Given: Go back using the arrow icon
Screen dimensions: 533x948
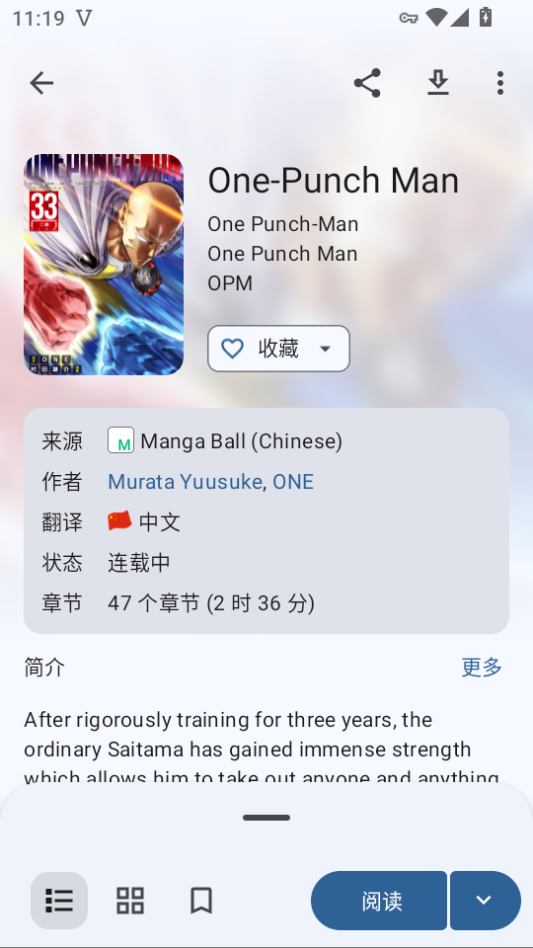Looking at the screenshot, I should pos(42,83).
